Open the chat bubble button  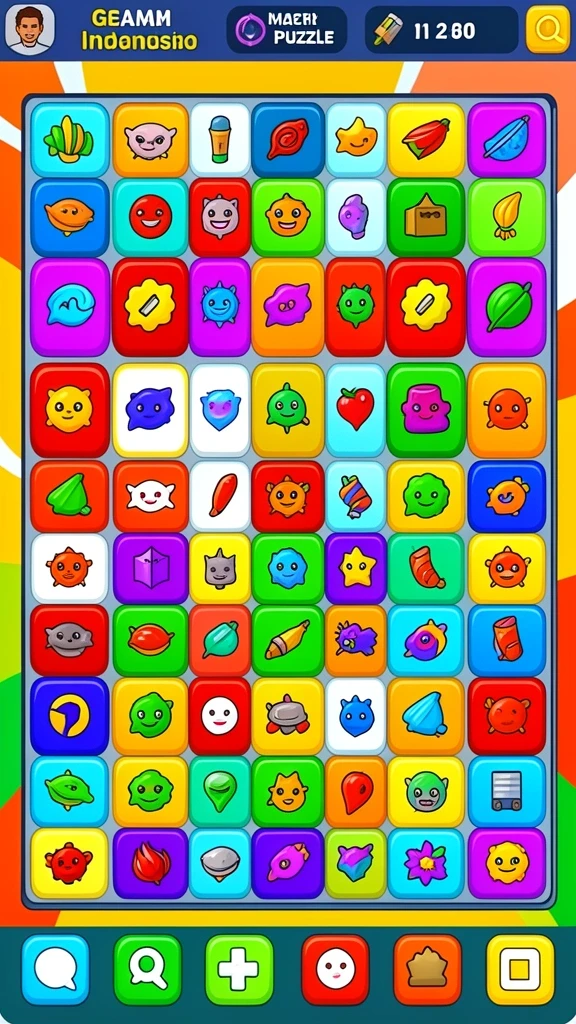(56, 970)
